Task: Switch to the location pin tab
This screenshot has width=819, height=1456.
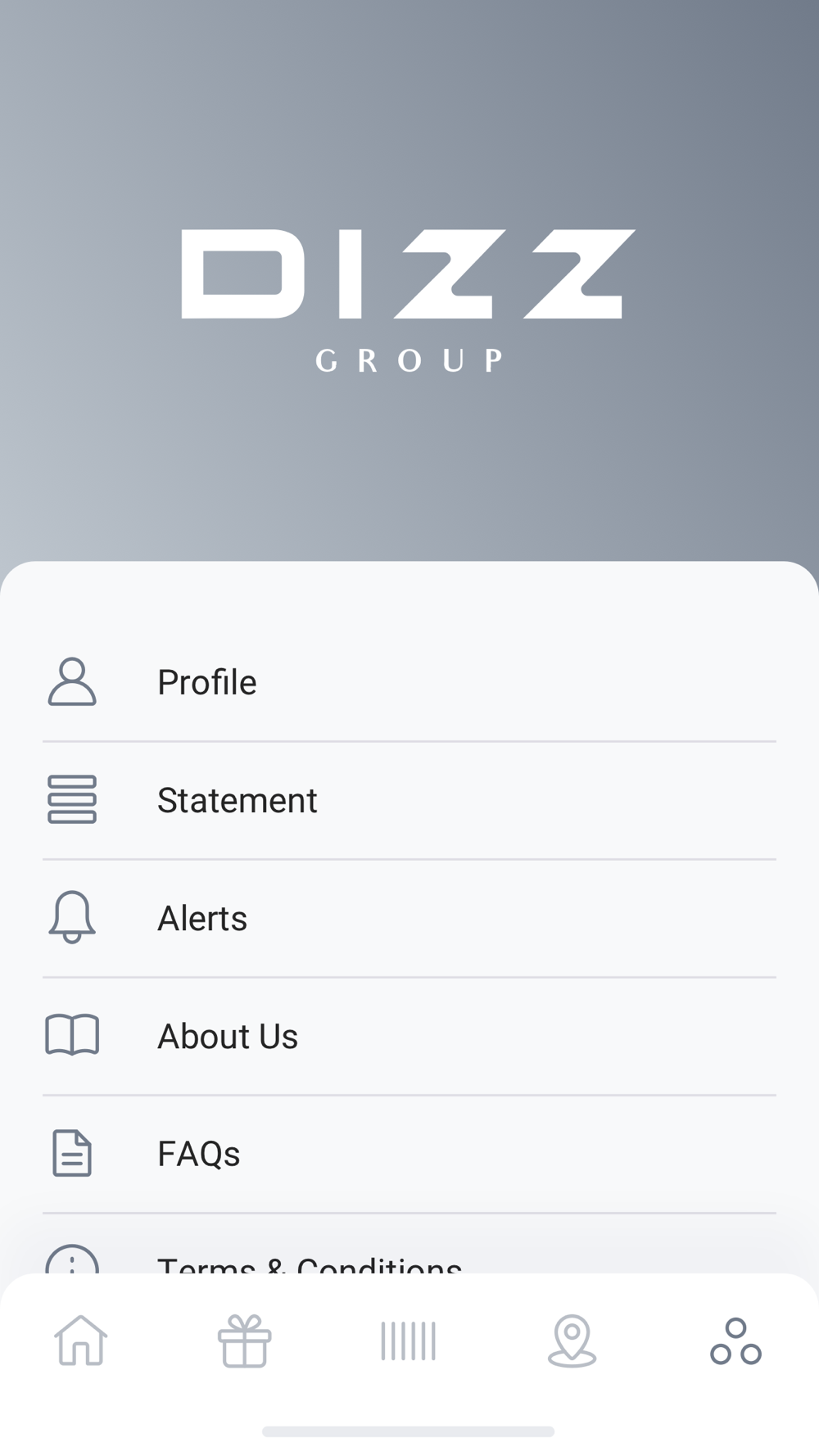Action: pyautogui.click(x=572, y=1341)
